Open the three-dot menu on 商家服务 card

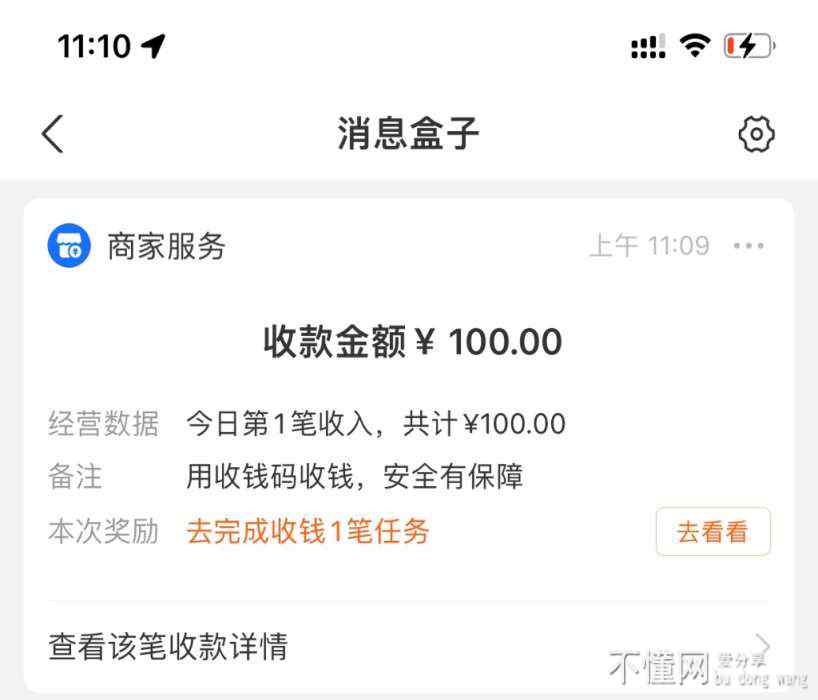point(748,246)
